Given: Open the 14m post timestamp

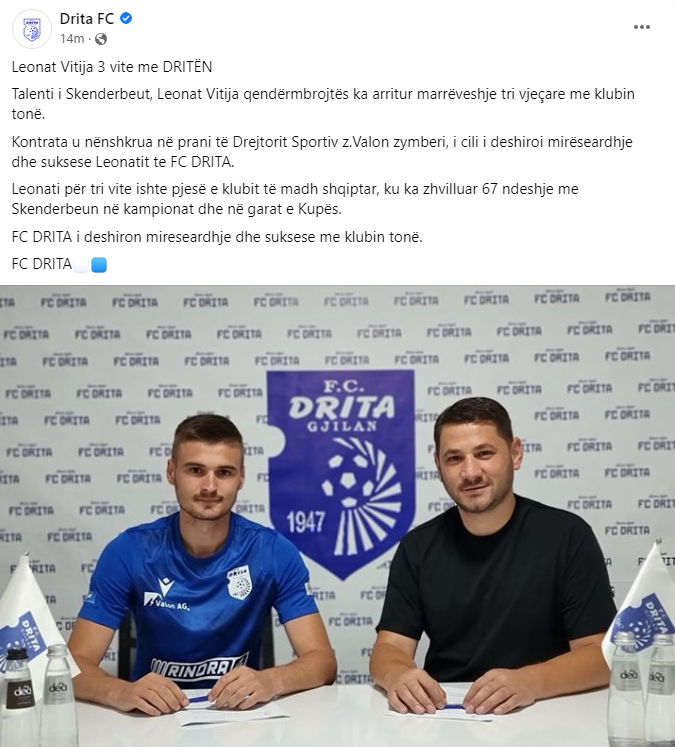Looking at the screenshot, I should (71, 38).
